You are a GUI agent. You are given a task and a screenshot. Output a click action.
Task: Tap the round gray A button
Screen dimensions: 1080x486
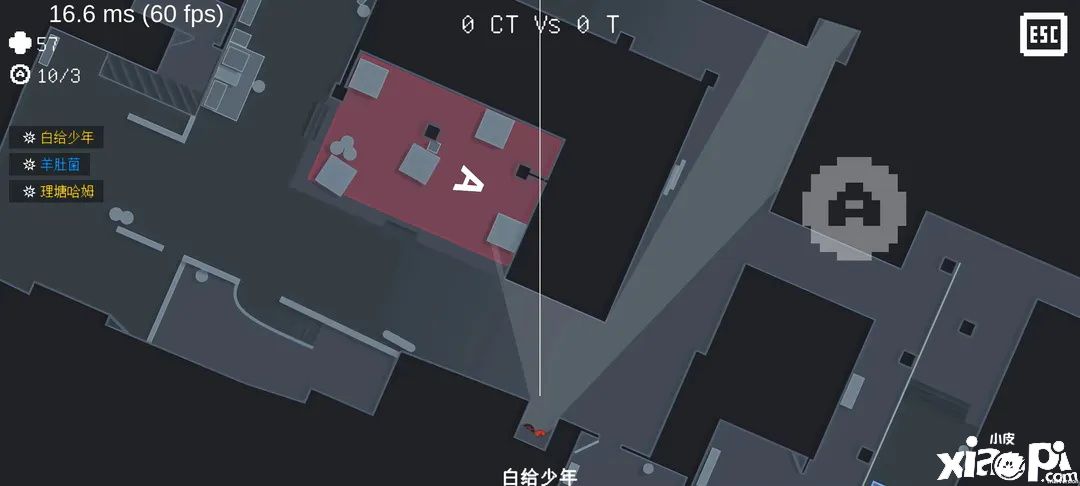pyautogui.click(x=853, y=208)
